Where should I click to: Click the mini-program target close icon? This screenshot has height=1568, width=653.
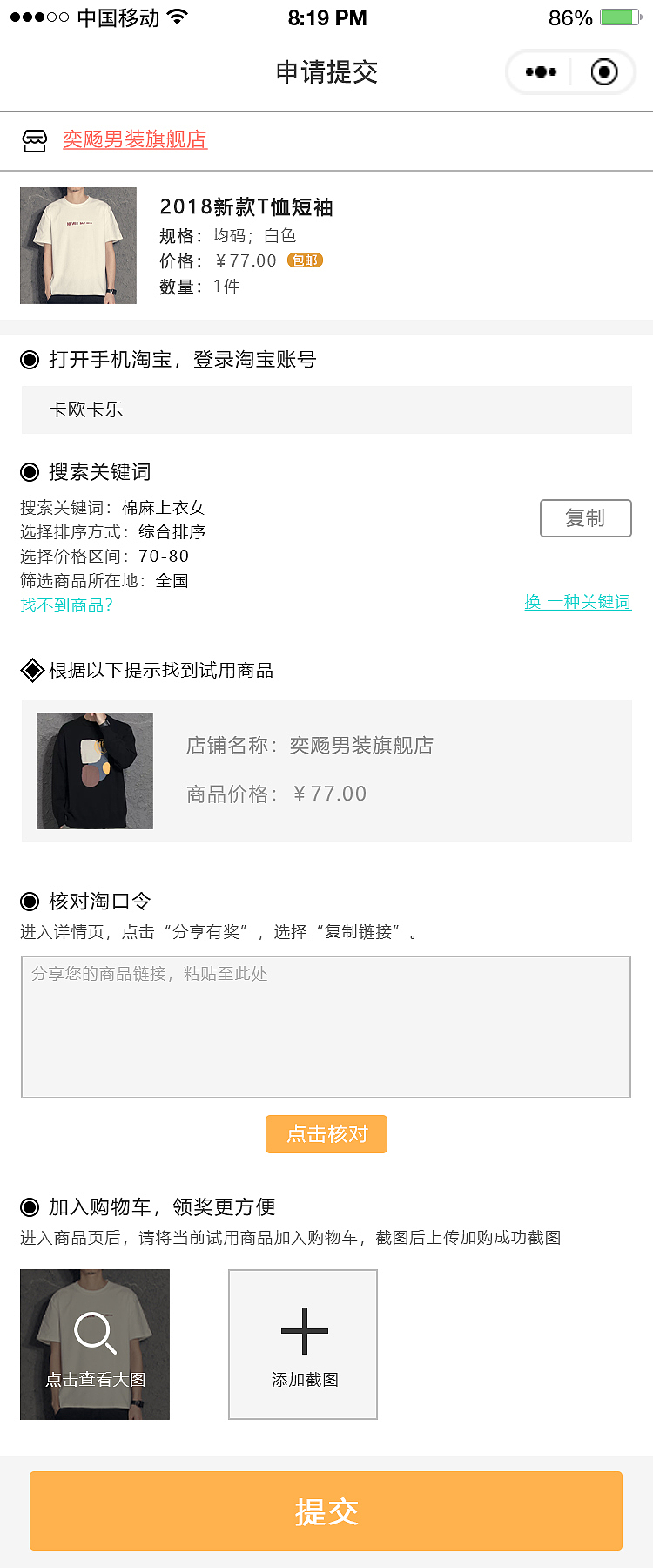(603, 72)
